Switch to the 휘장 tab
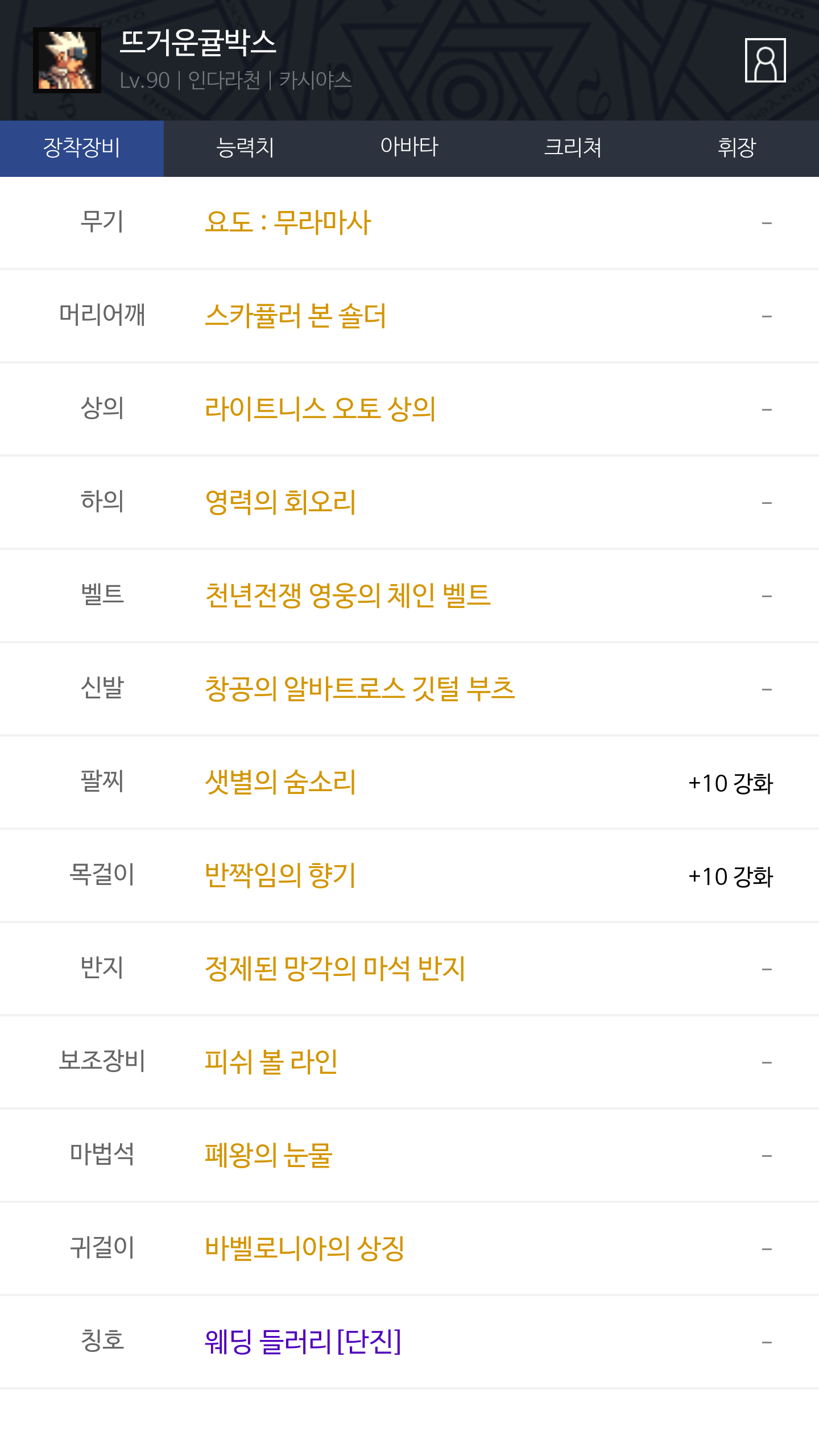819x1456 pixels. [x=737, y=148]
